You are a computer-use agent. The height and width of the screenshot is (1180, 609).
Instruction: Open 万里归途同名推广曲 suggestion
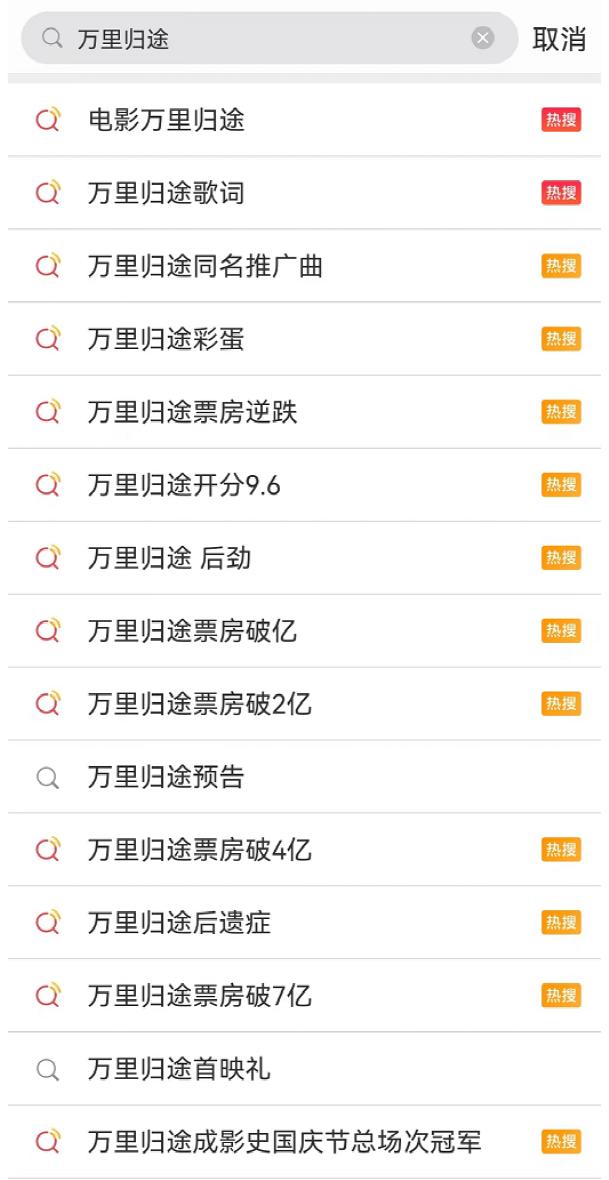coord(304,266)
